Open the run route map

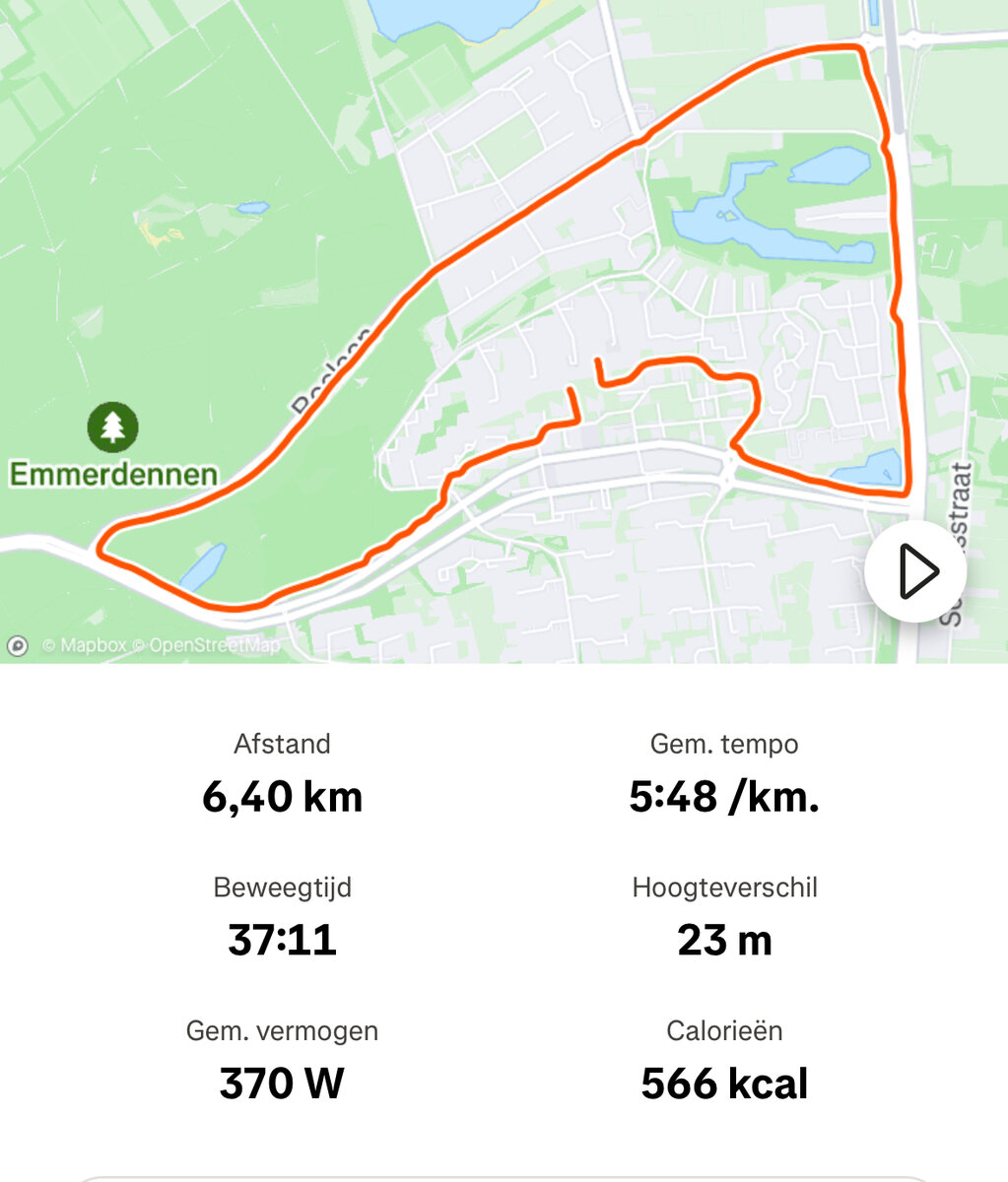coord(493,295)
